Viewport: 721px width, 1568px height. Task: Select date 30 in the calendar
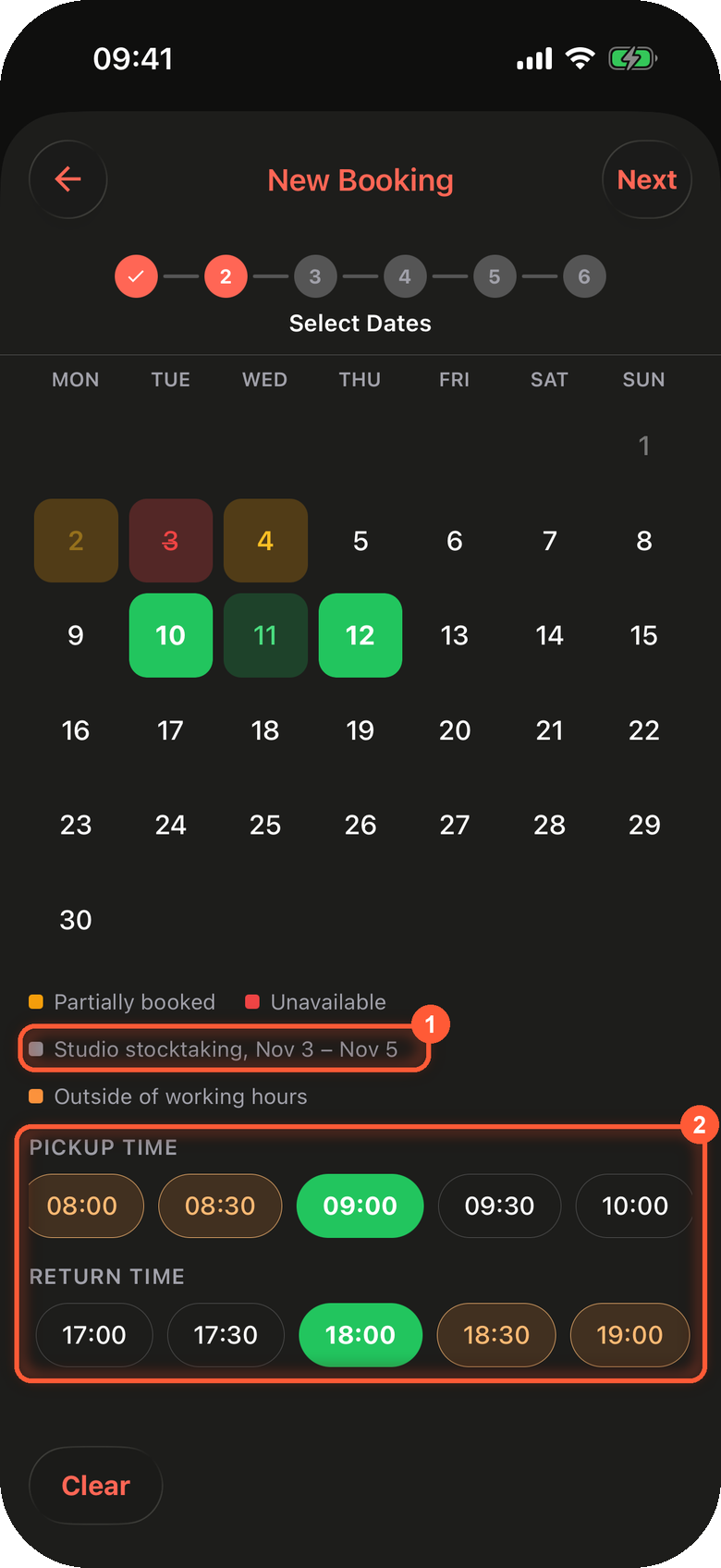[76, 920]
